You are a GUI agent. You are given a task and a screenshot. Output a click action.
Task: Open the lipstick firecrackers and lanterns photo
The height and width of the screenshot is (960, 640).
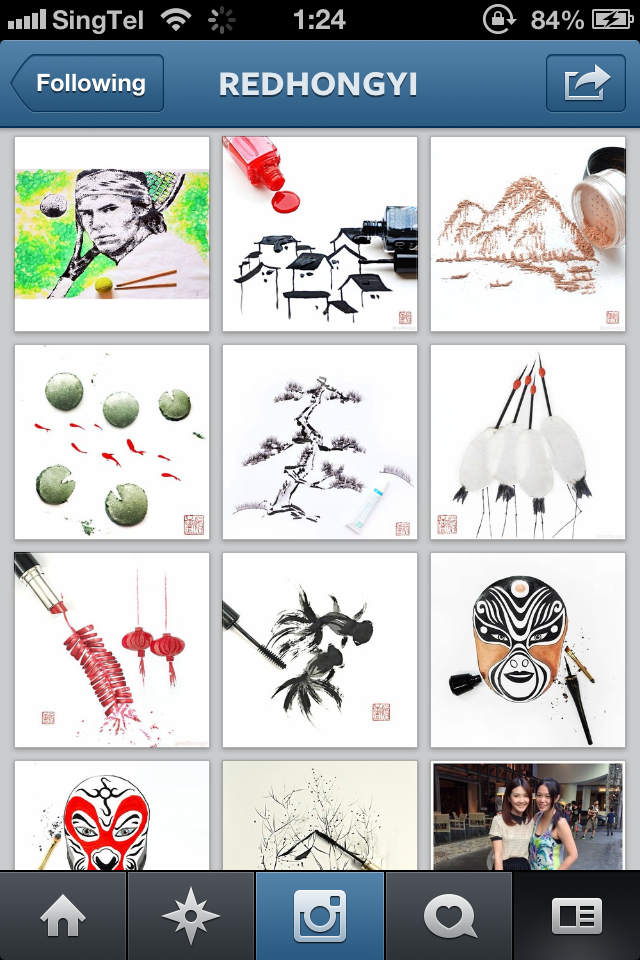click(112, 650)
